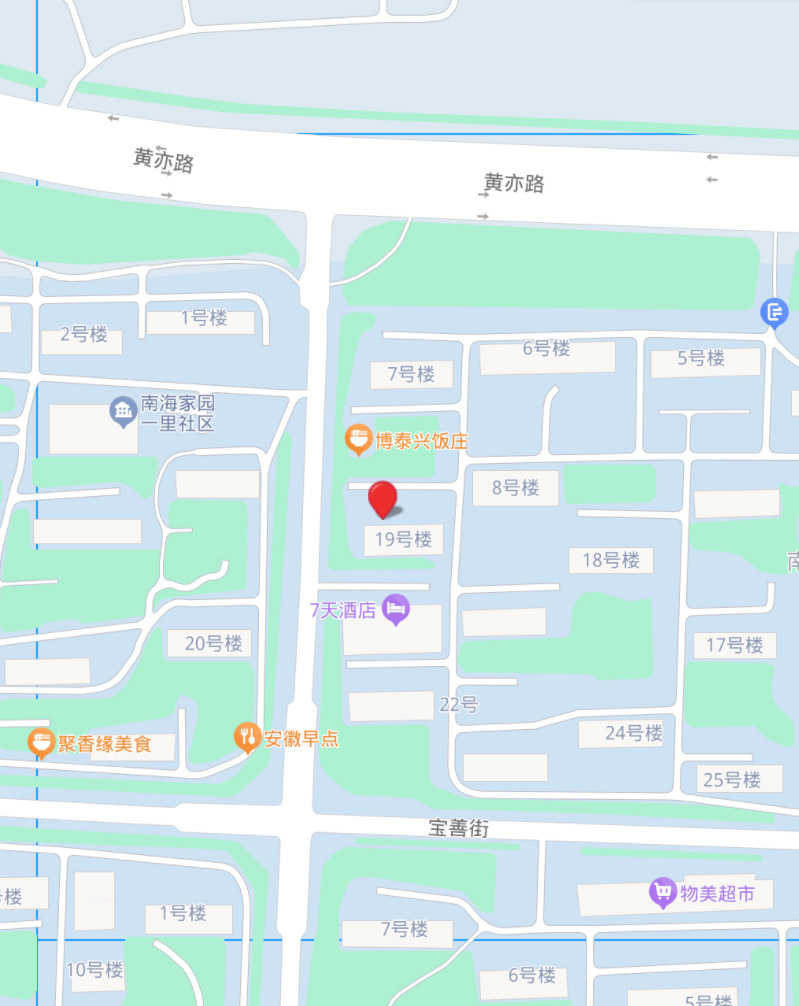Select the 7天酒店 hotel marker

[x=397, y=608]
